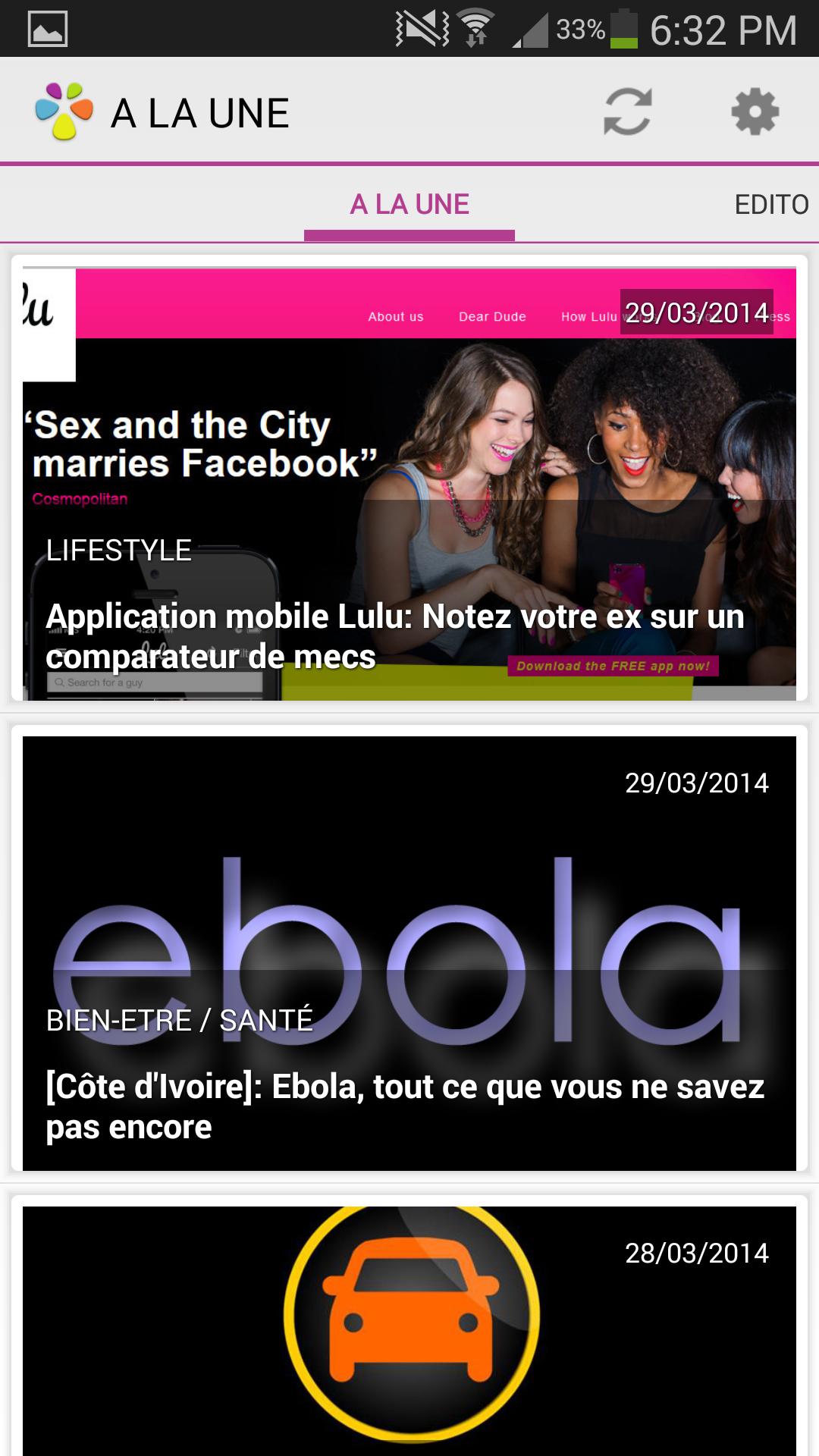Tap the 'Dear Dude' link in the pink banner
The width and height of the screenshot is (819, 1456).
492,316
